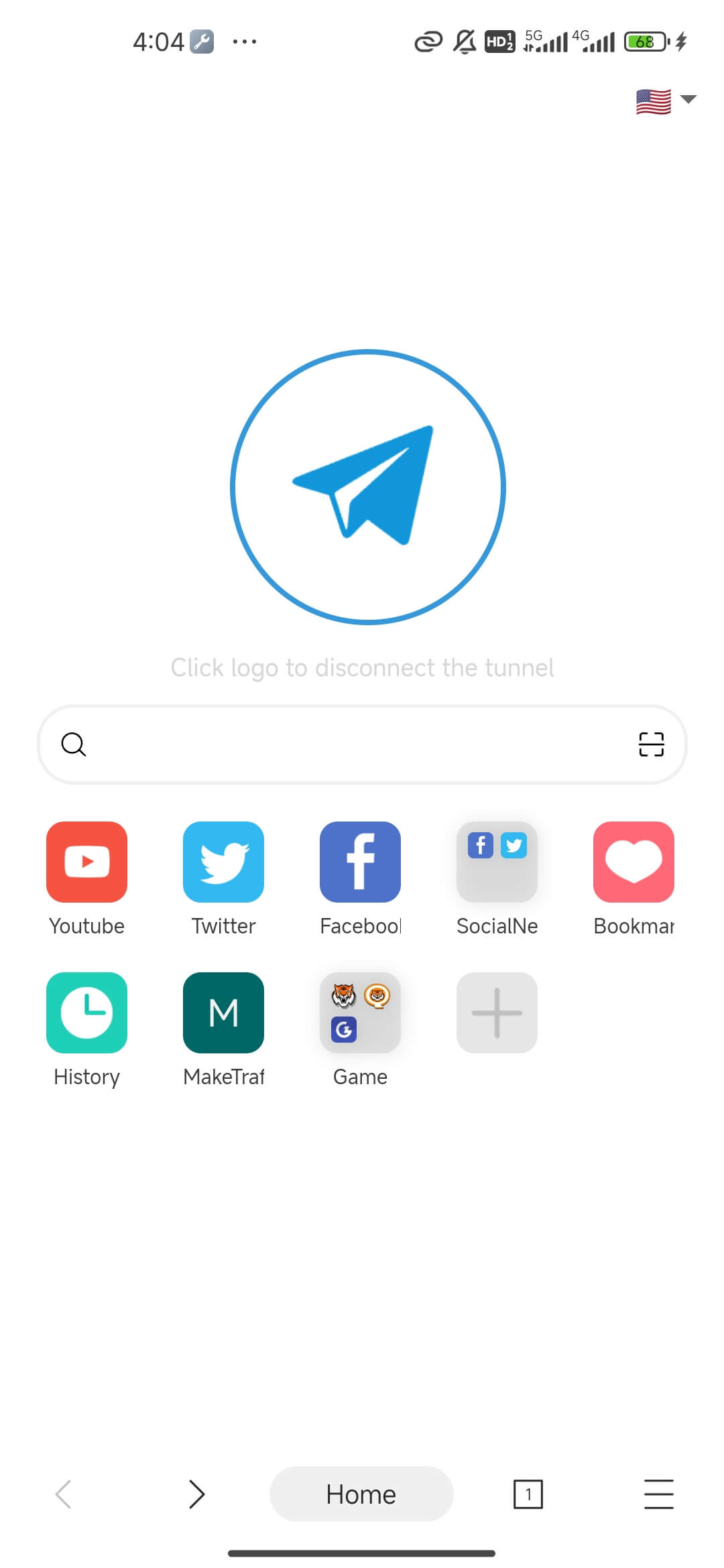Go back using the left arrow
This screenshot has height=1568, width=724.
[64, 1494]
